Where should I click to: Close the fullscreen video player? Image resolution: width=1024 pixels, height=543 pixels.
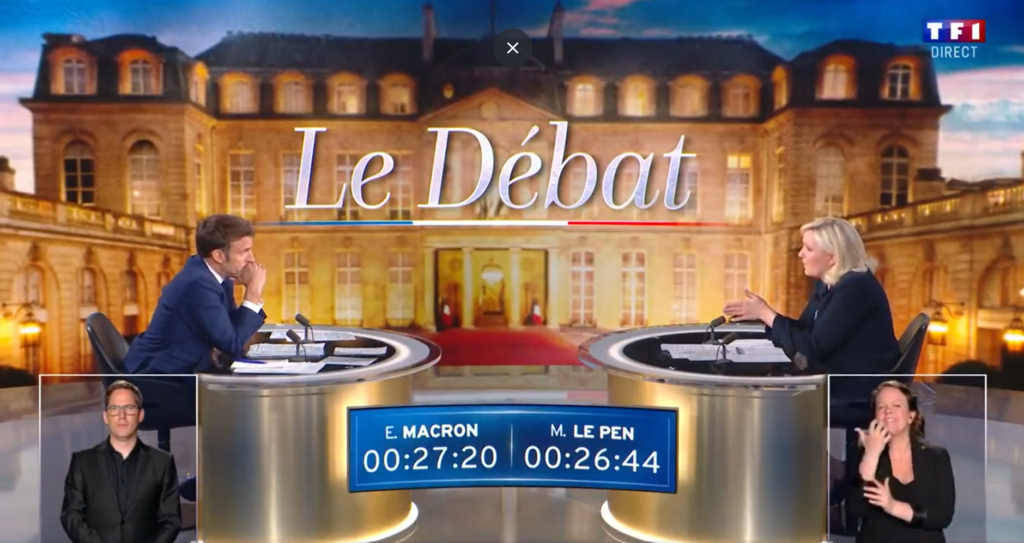point(512,48)
